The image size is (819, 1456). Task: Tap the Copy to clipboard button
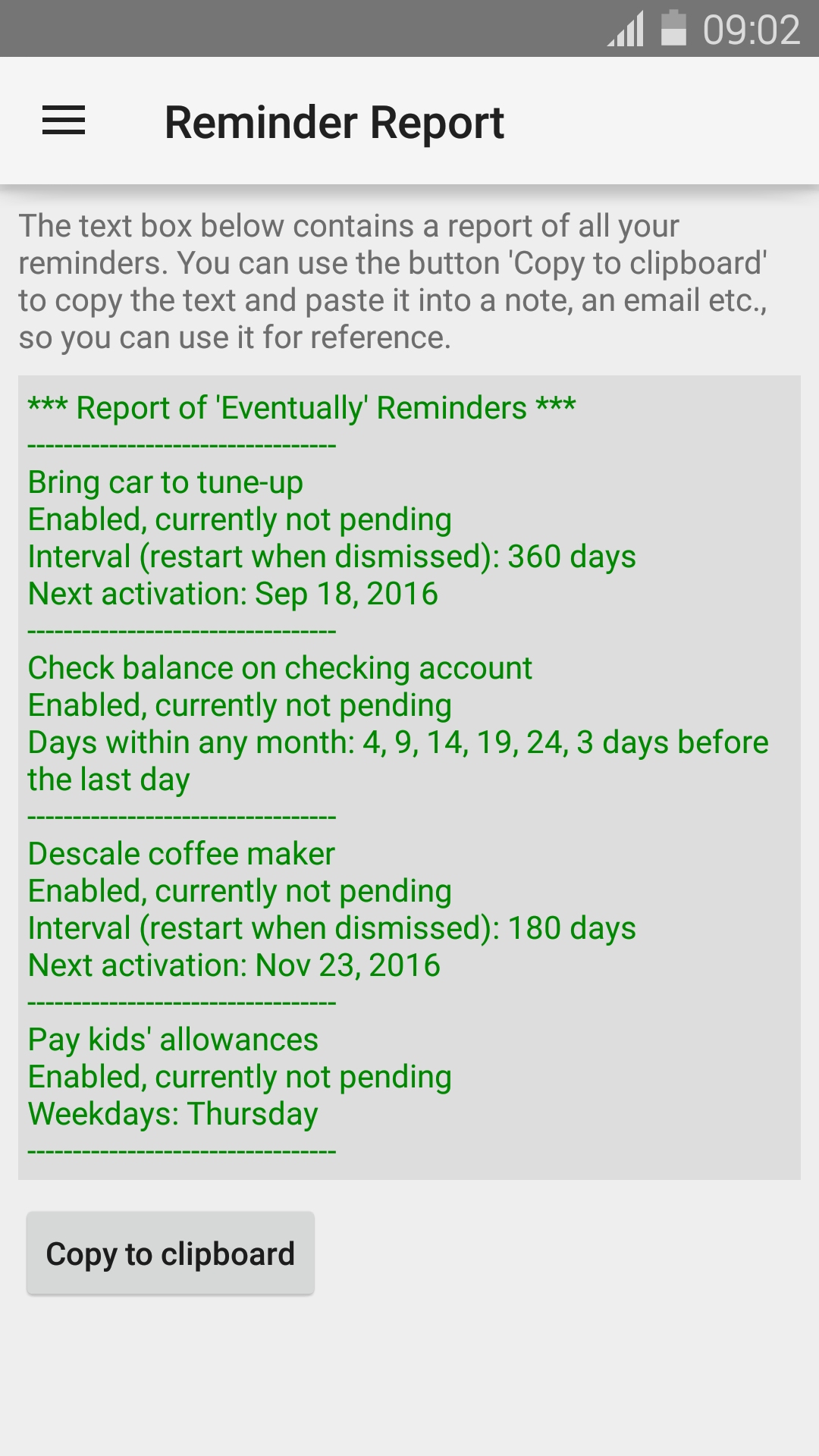pyautogui.click(x=171, y=1254)
